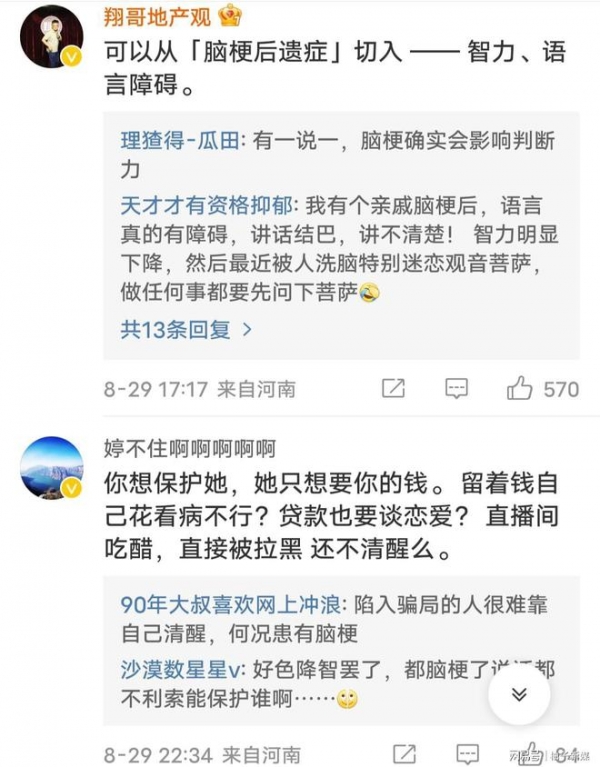The height and width of the screenshot is (767, 600).
Task: View replier 沙漠数星星v's profile
Action: pyautogui.click(x=185, y=669)
